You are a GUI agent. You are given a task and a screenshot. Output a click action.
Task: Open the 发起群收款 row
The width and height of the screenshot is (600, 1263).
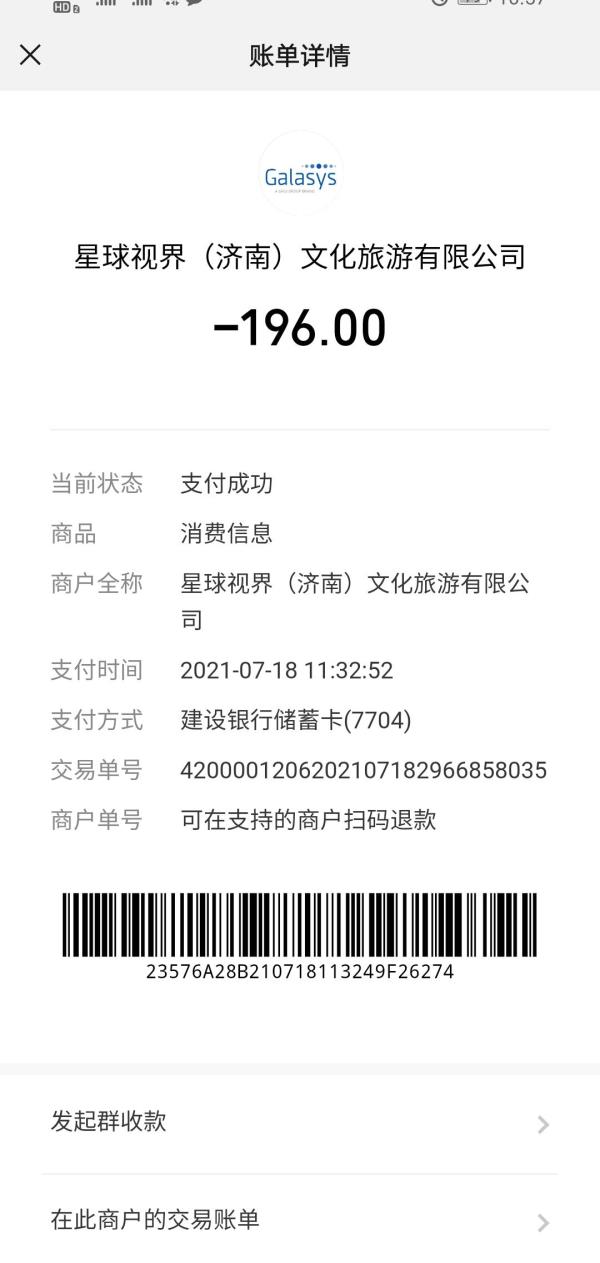[x=300, y=1123]
